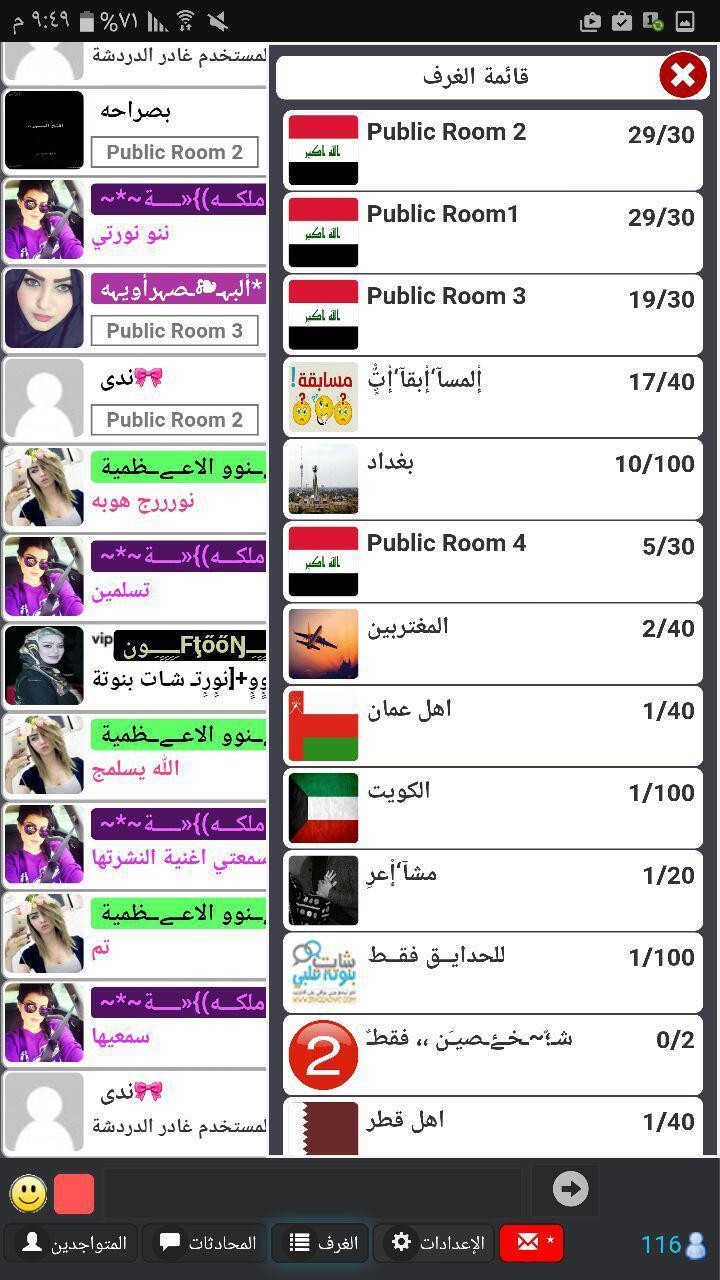Open the red mail inbox button
720x1280 pixels.
pos(531,1243)
